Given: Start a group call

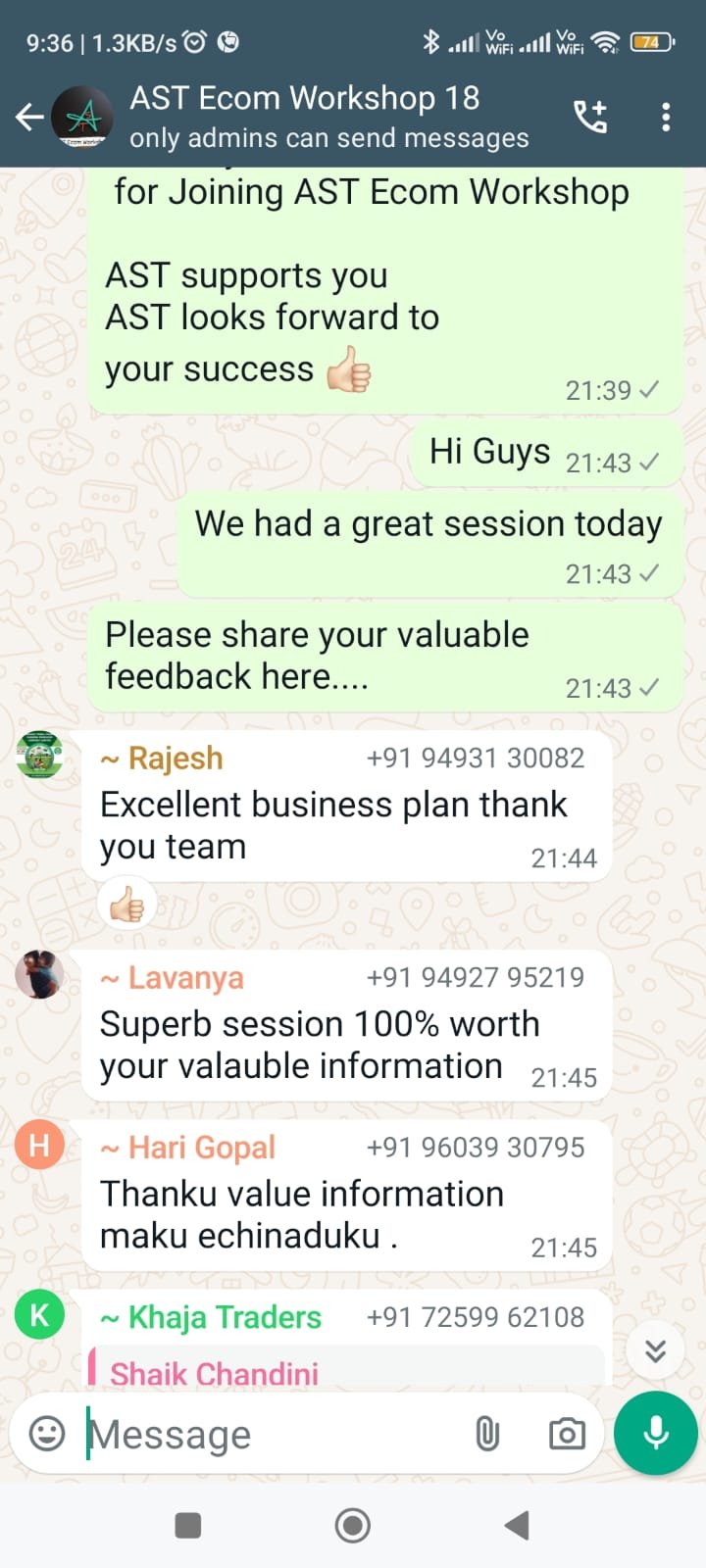Looking at the screenshot, I should (x=590, y=117).
